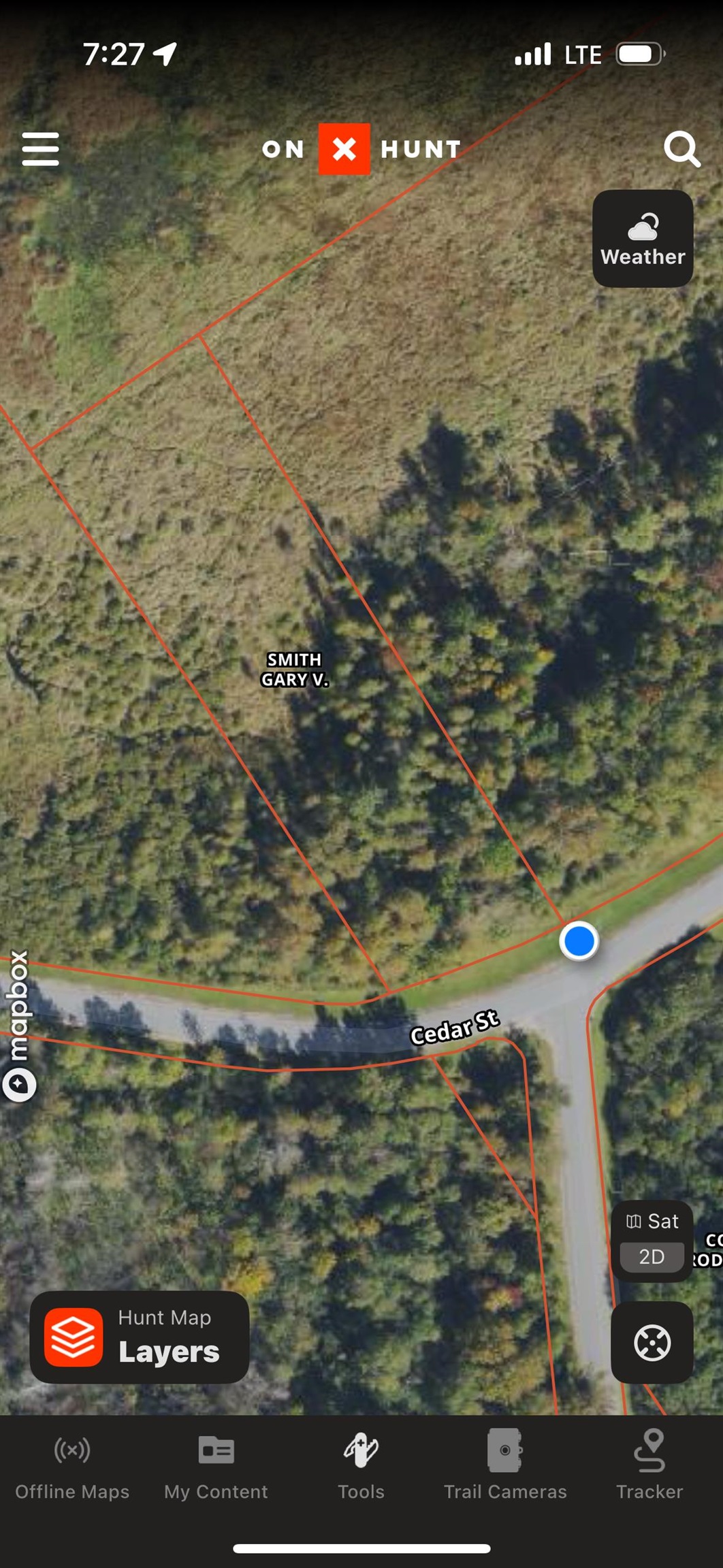
Task: Open the Weather panel
Action: click(643, 239)
